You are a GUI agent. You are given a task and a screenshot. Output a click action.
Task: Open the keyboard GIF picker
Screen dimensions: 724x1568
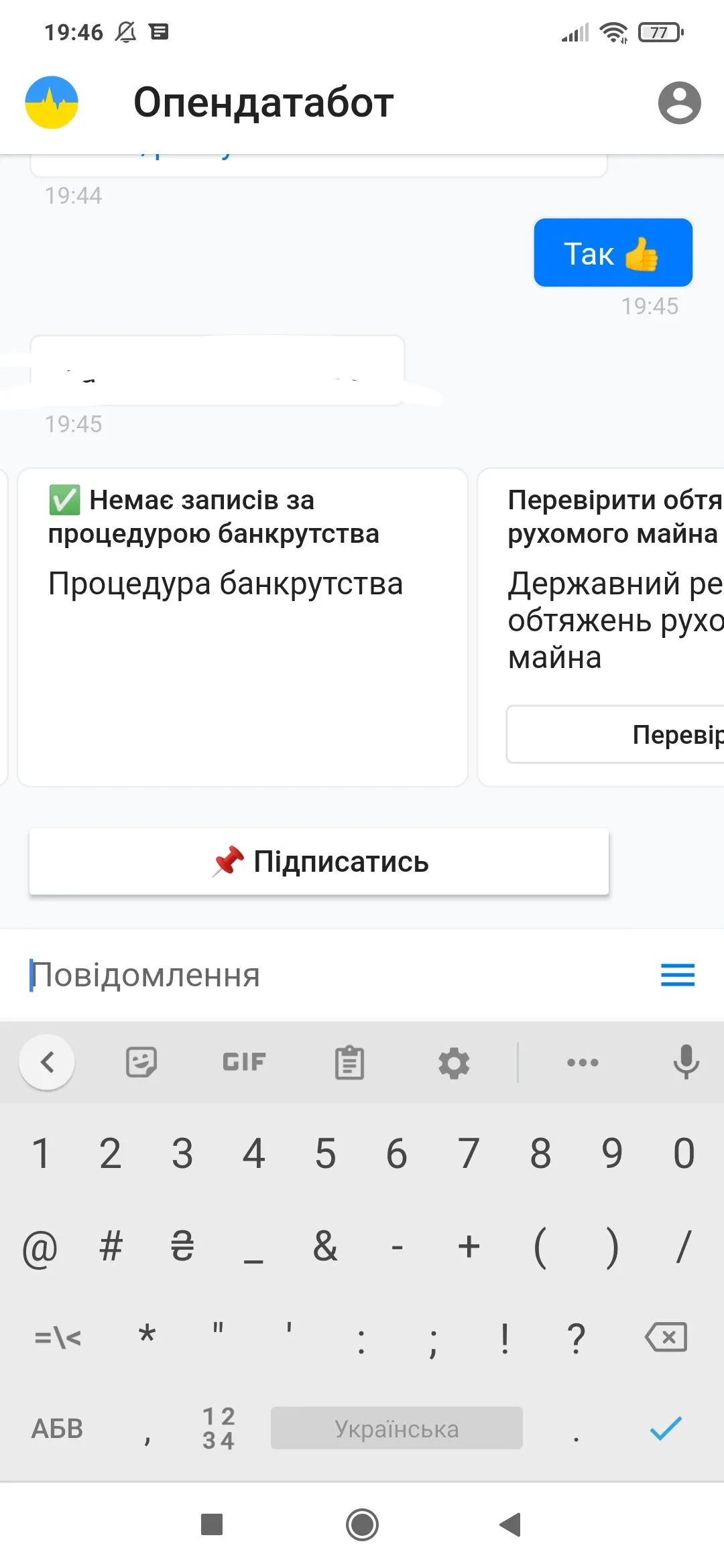click(x=245, y=1062)
